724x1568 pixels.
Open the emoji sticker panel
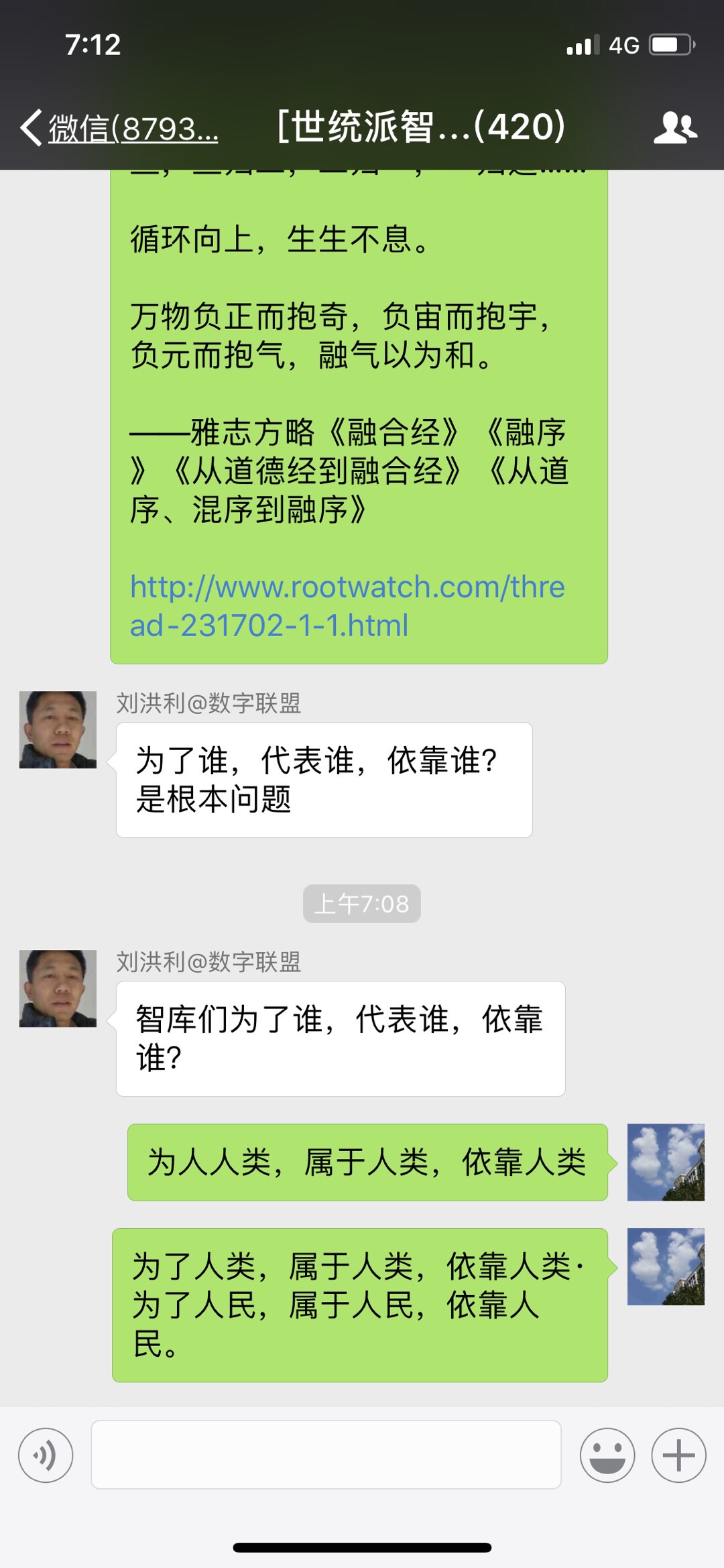tap(607, 1455)
